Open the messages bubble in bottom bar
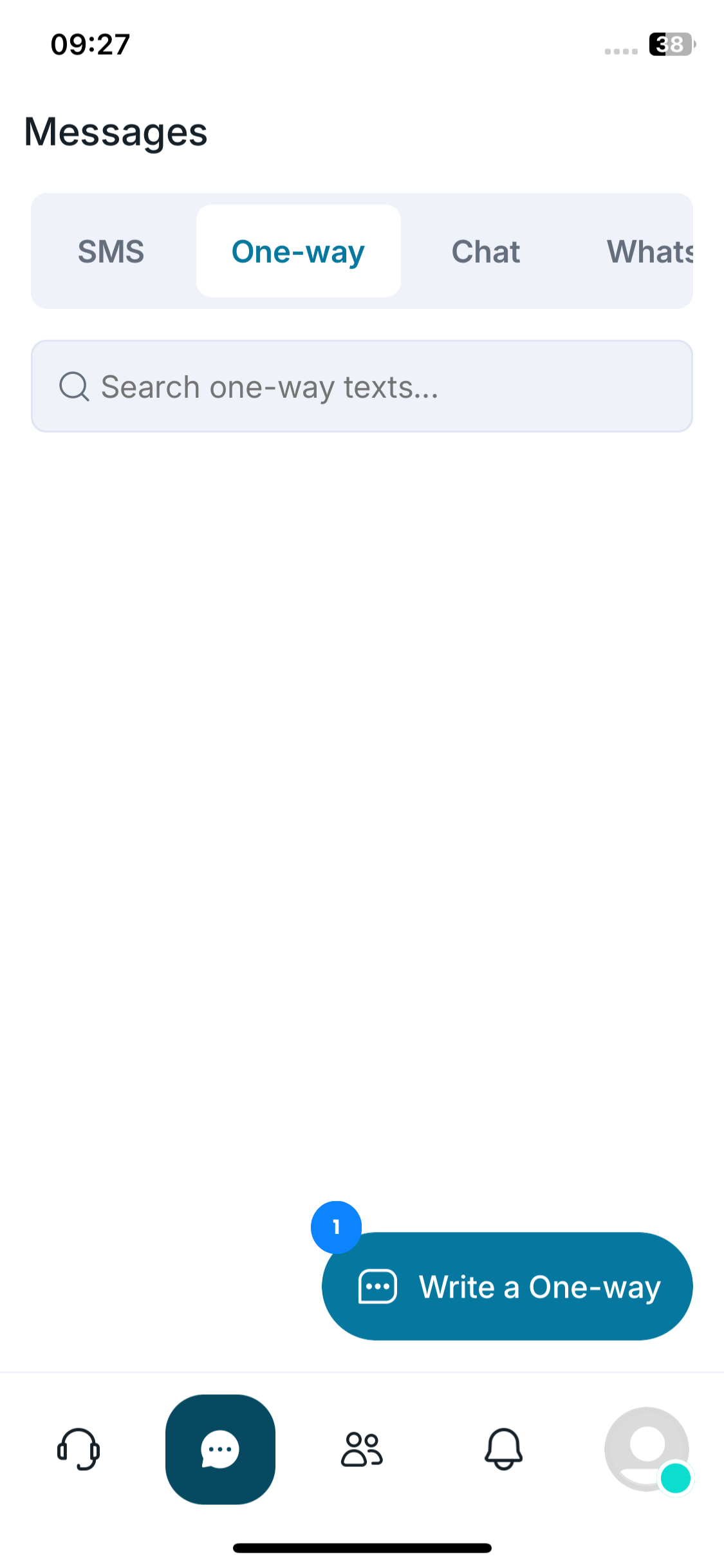The image size is (724, 1568). pos(220,1449)
